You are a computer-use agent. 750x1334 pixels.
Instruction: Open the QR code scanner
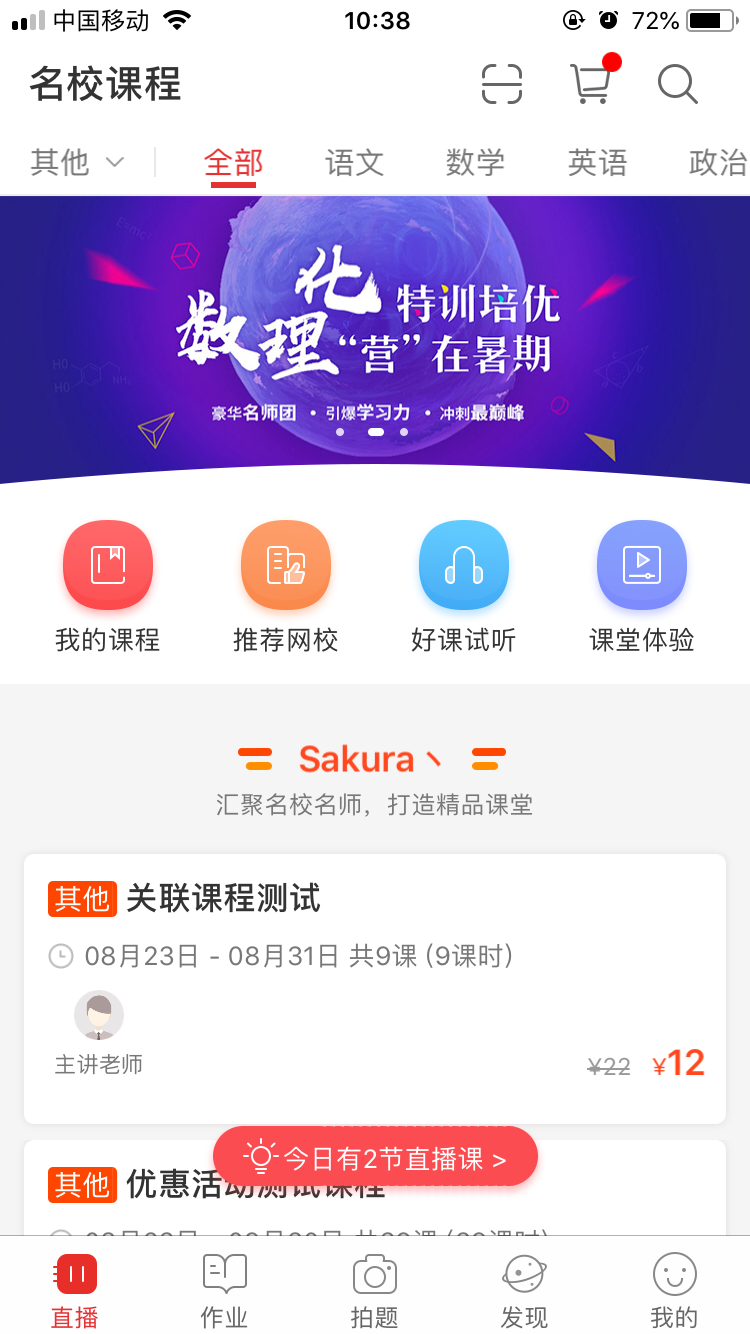[502, 84]
